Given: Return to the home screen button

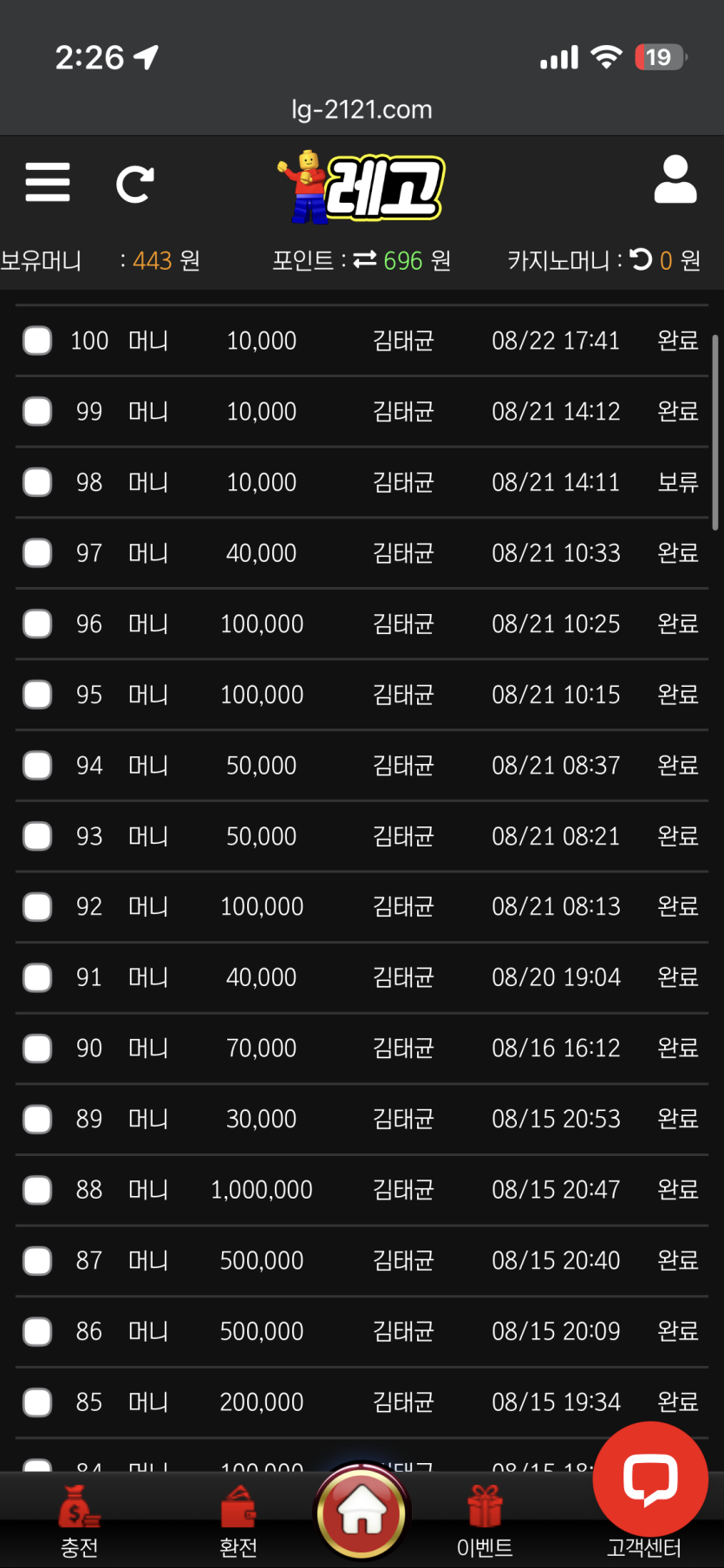Looking at the screenshot, I should (x=362, y=1513).
